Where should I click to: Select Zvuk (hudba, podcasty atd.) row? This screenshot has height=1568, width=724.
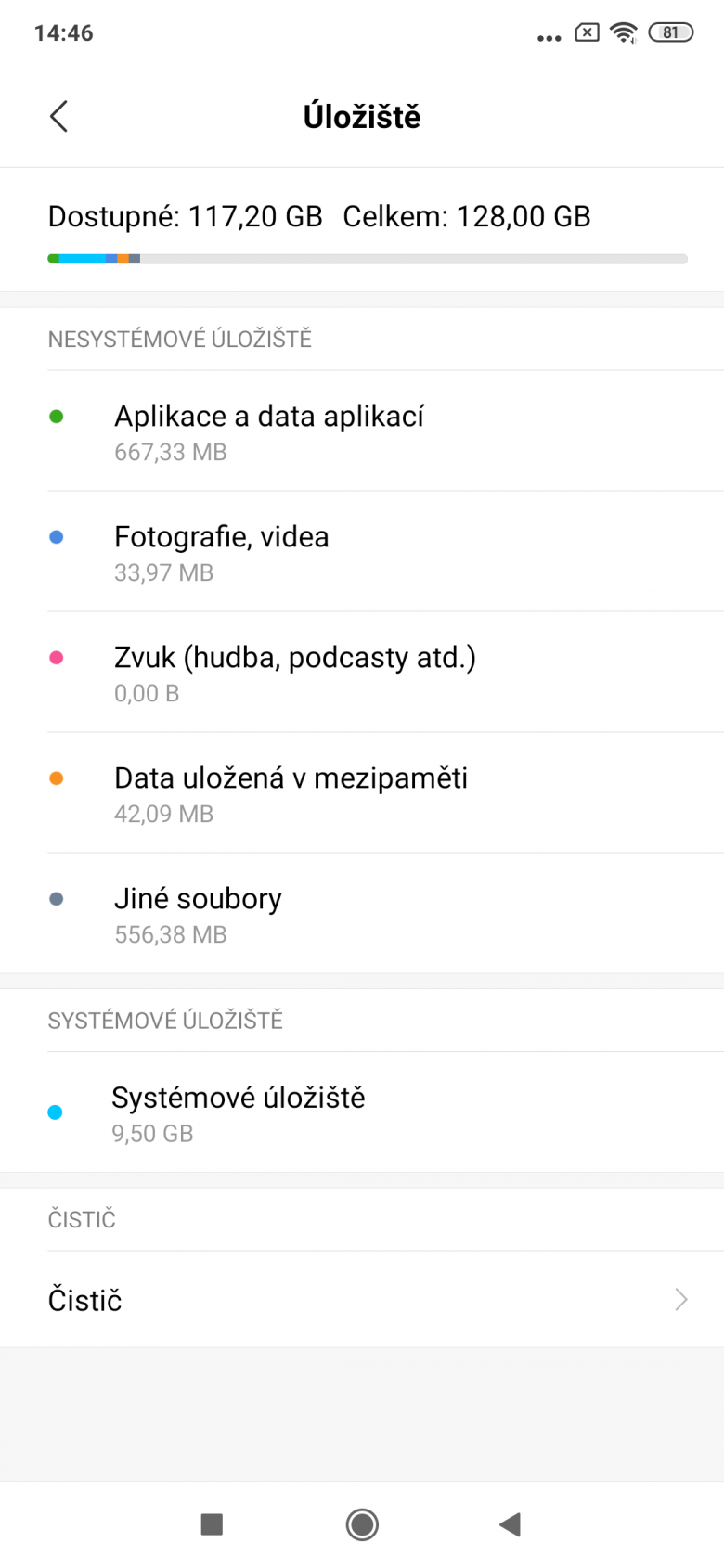tap(362, 673)
